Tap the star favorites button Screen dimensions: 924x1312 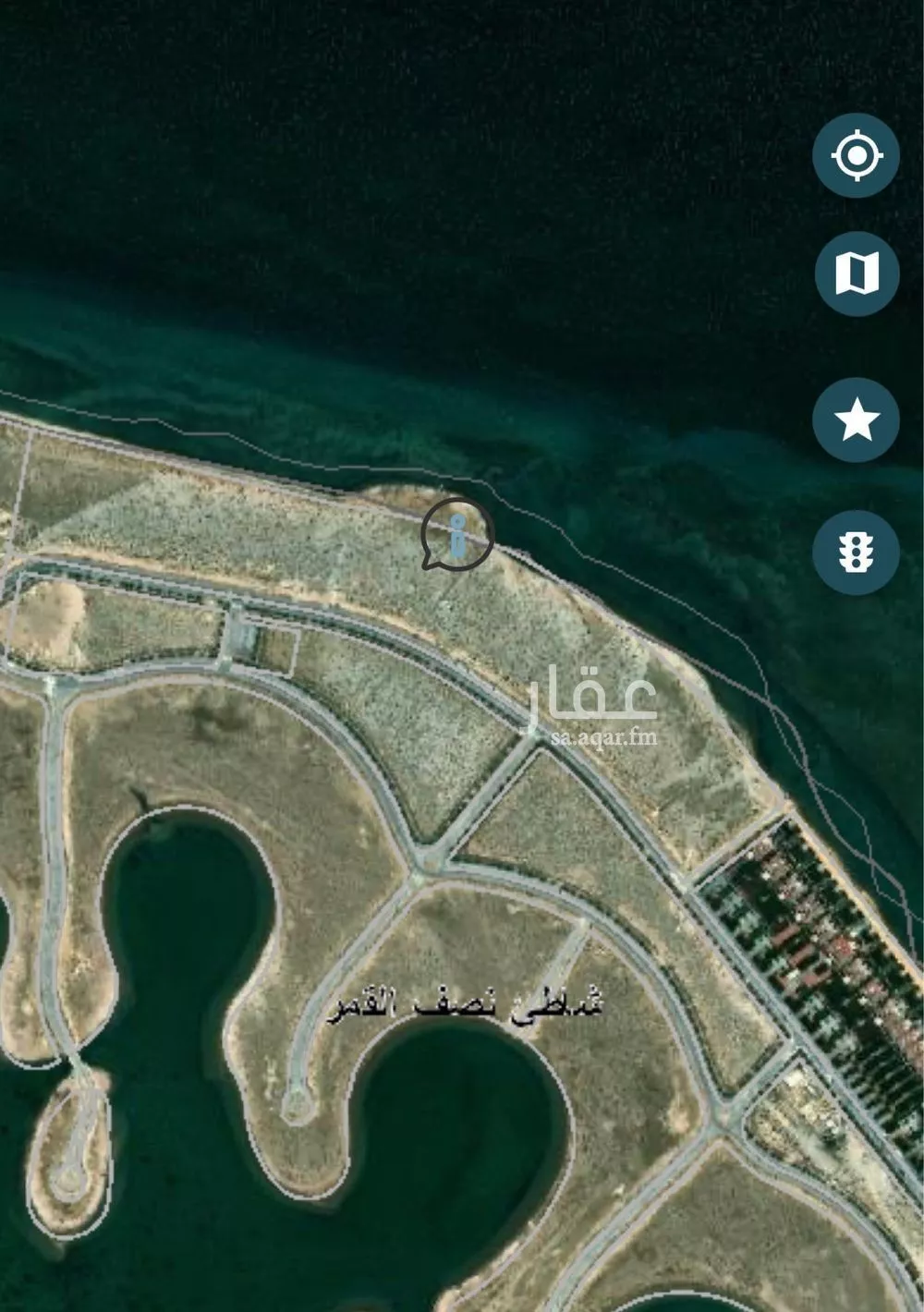point(856,420)
